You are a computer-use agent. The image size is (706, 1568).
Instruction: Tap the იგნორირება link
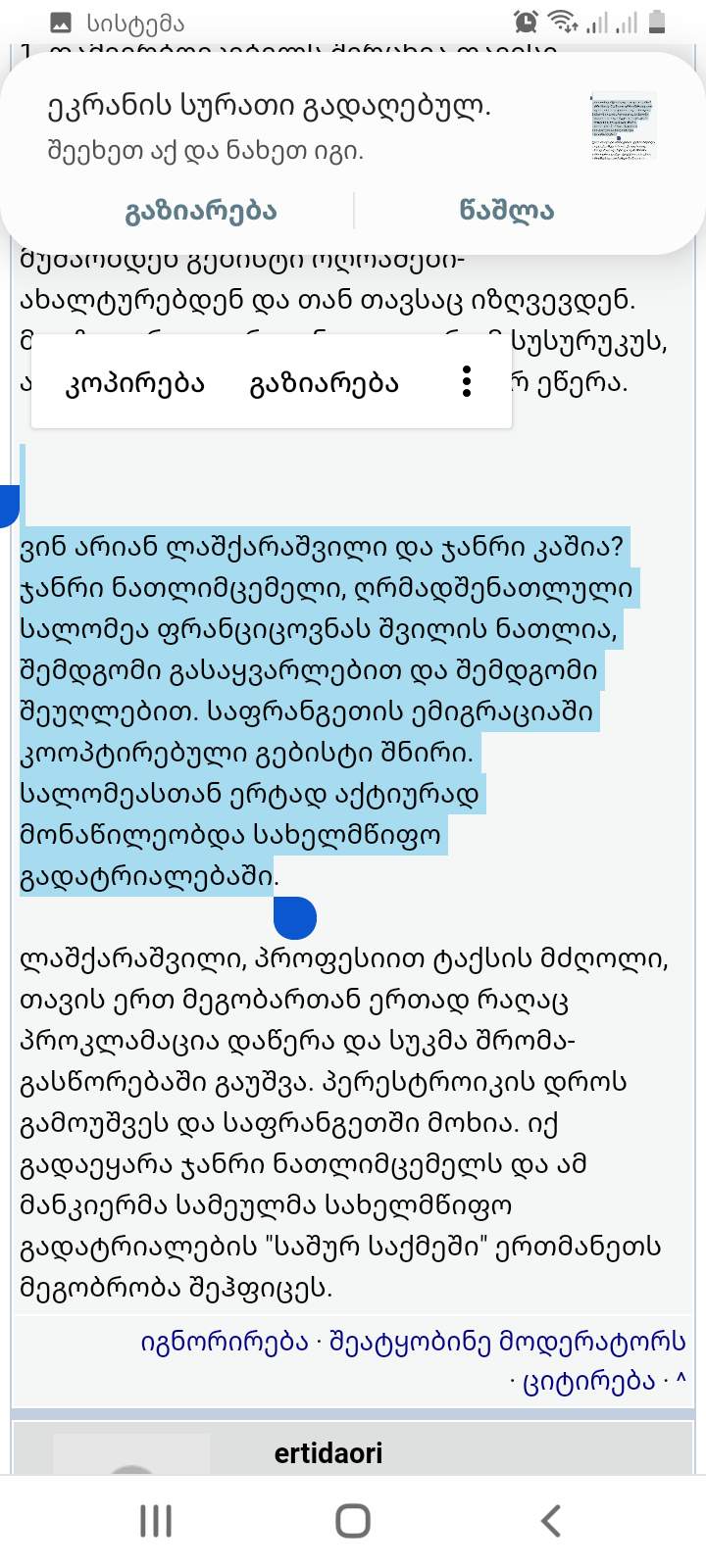point(225,1342)
